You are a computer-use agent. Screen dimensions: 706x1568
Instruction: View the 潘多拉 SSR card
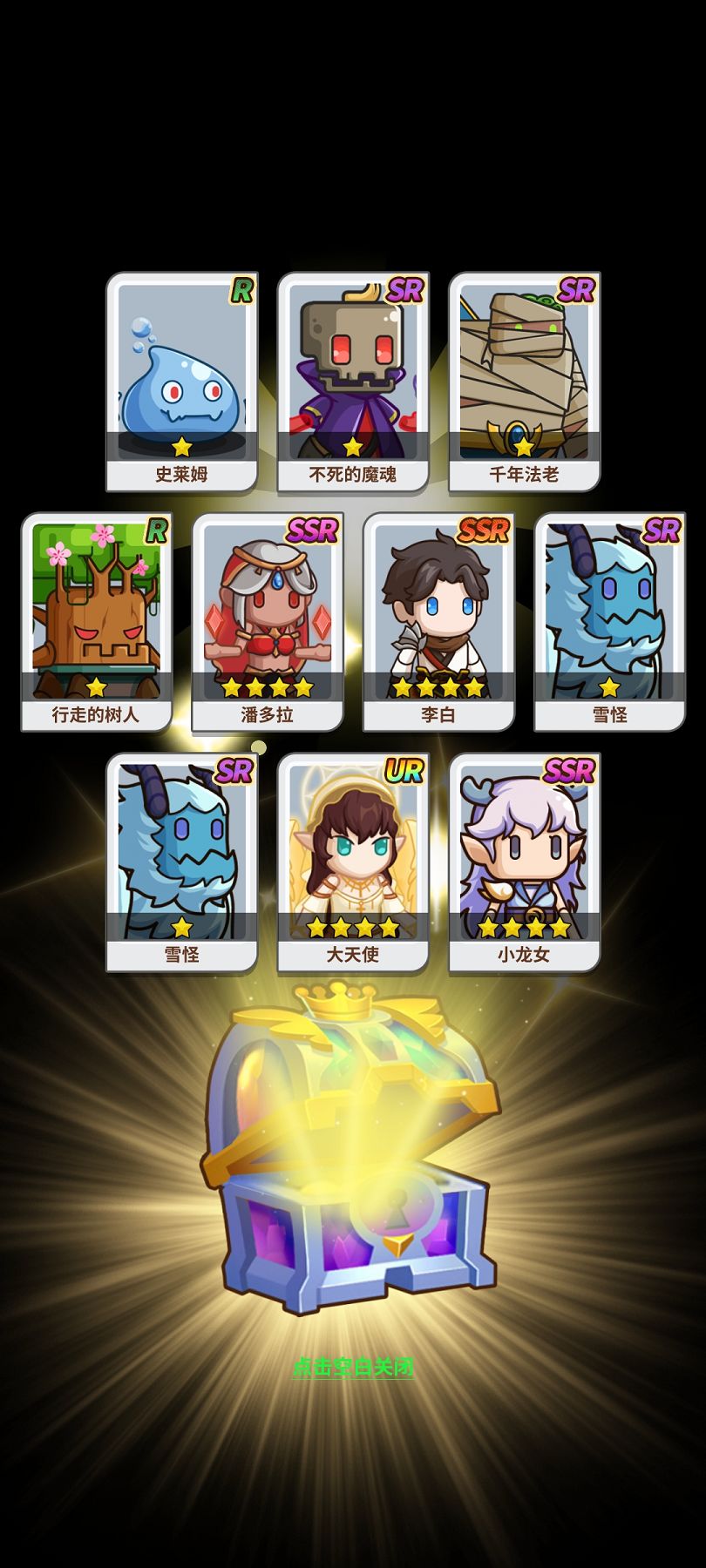(x=268, y=622)
